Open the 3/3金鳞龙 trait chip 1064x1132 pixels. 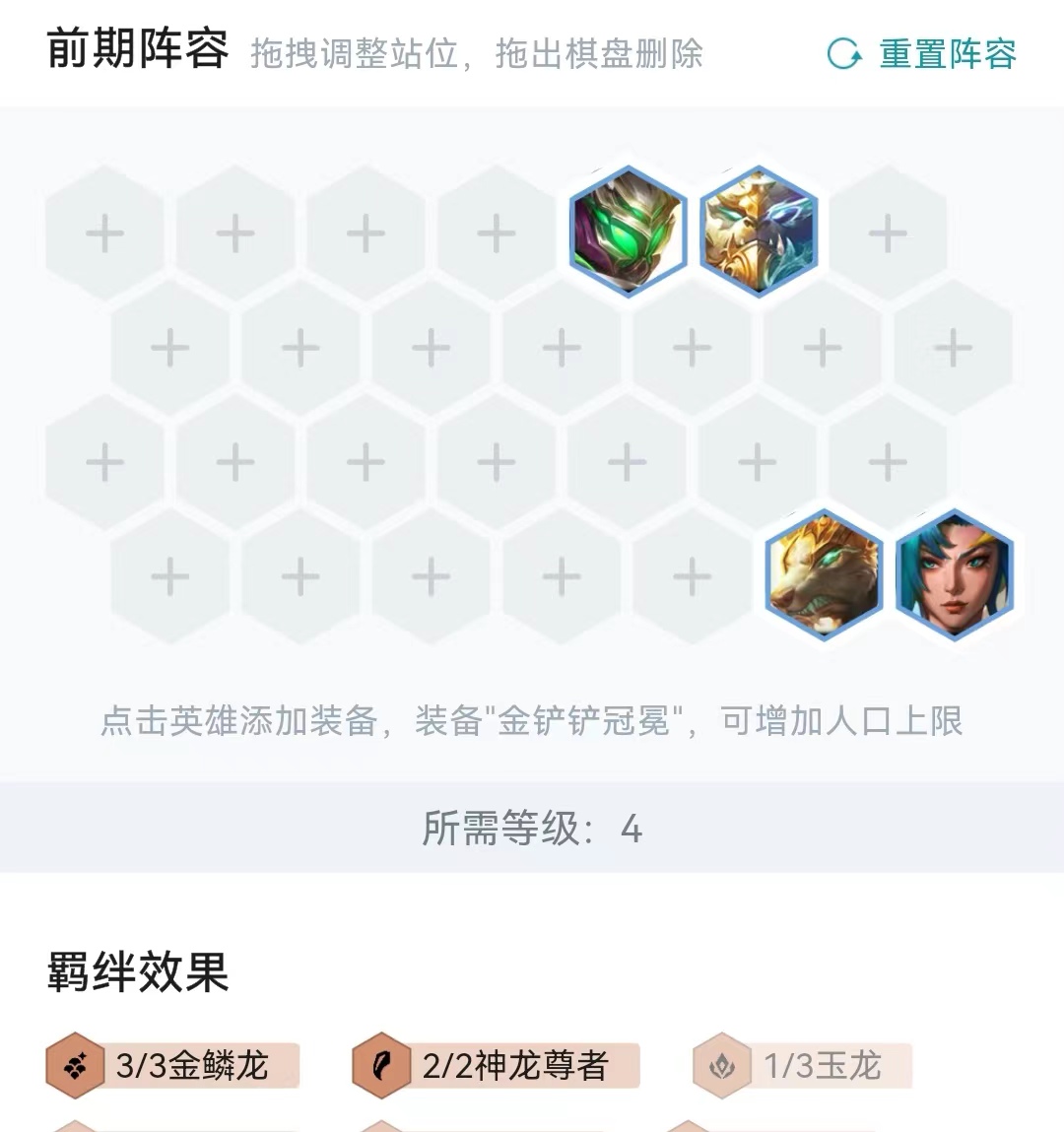click(173, 1065)
